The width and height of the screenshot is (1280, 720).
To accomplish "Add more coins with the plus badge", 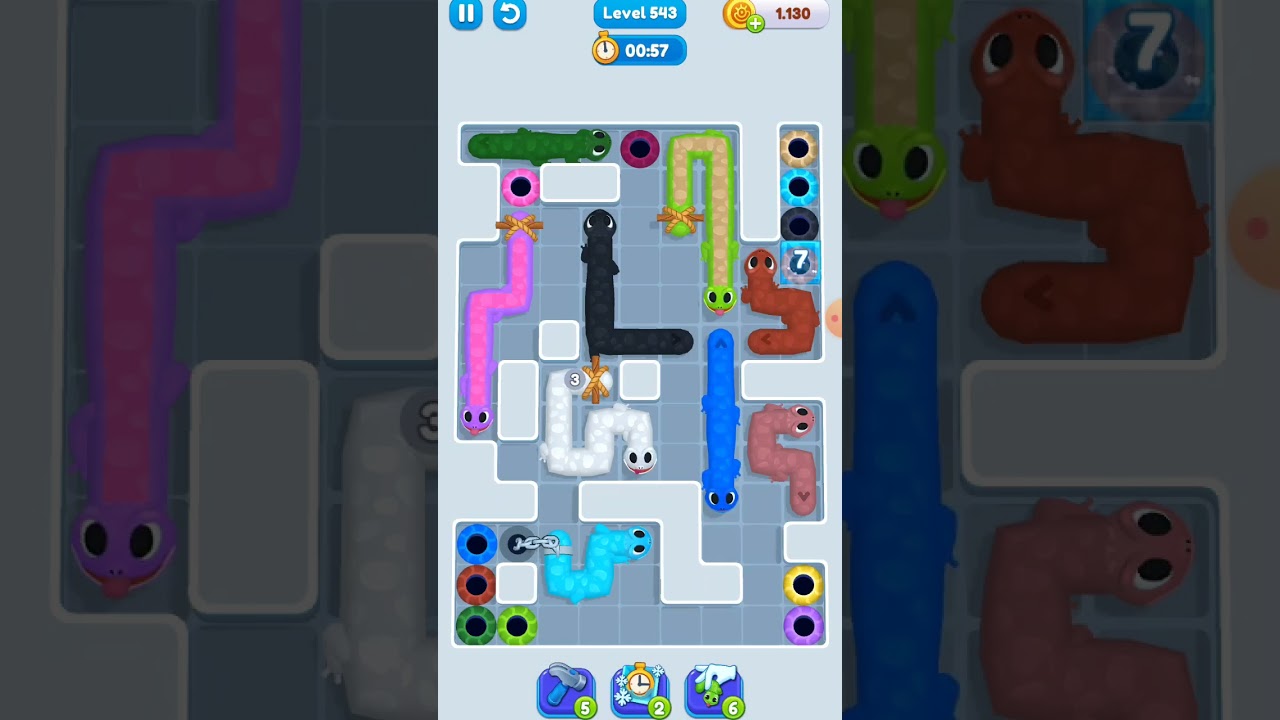I will click(x=755, y=23).
